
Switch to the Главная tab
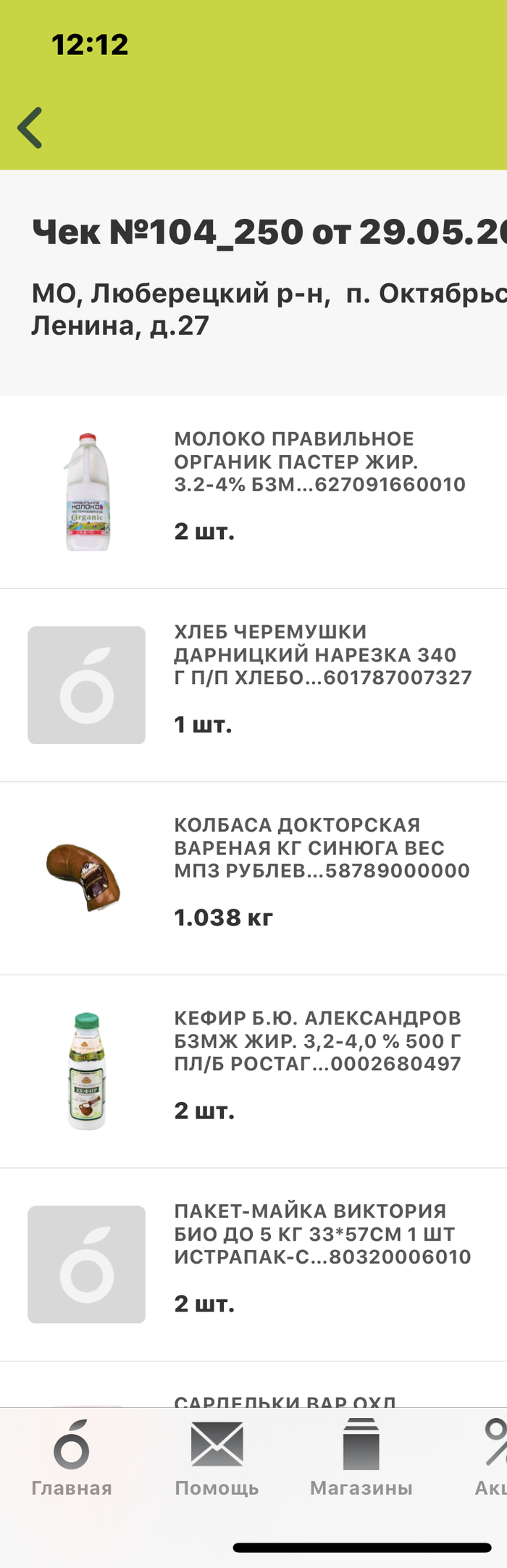click(72, 1457)
